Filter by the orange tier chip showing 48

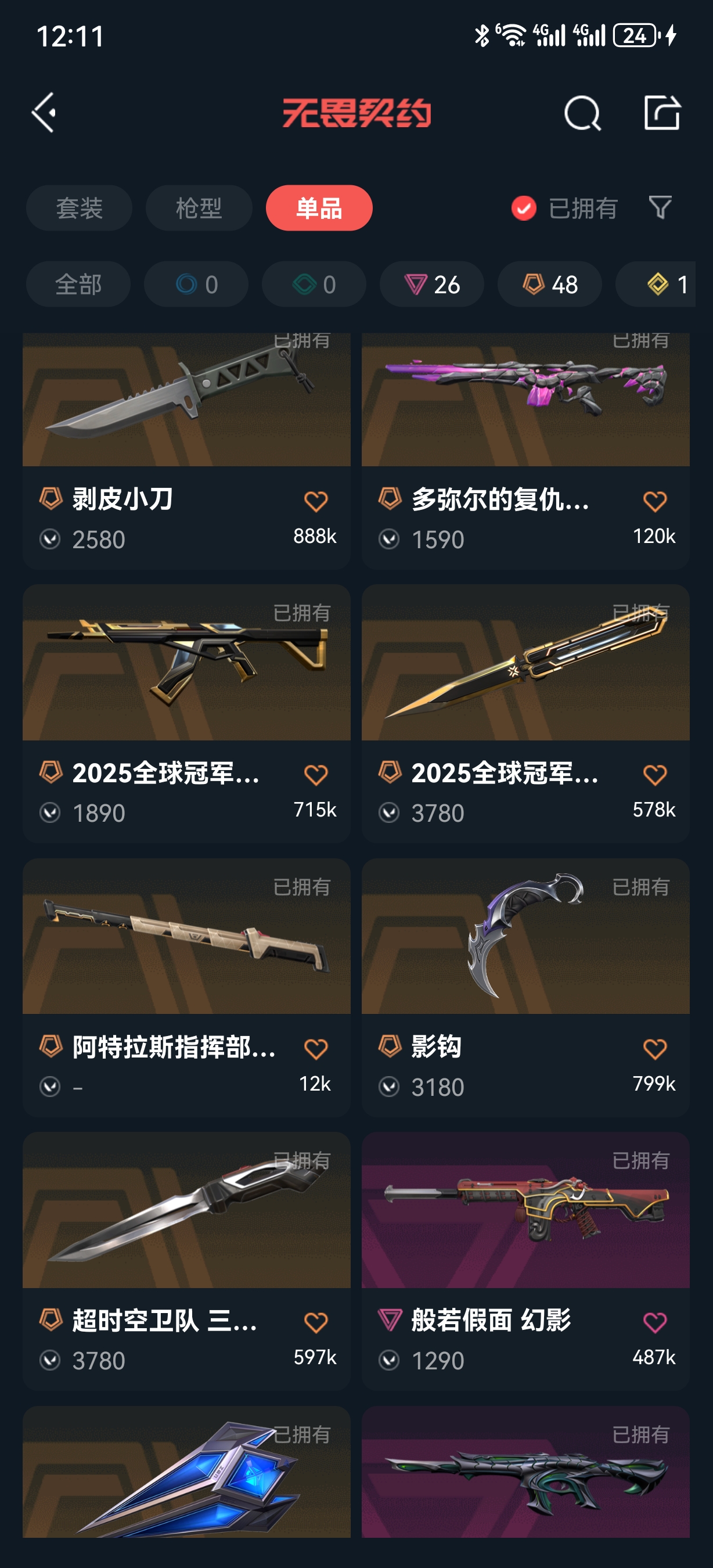(549, 284)
